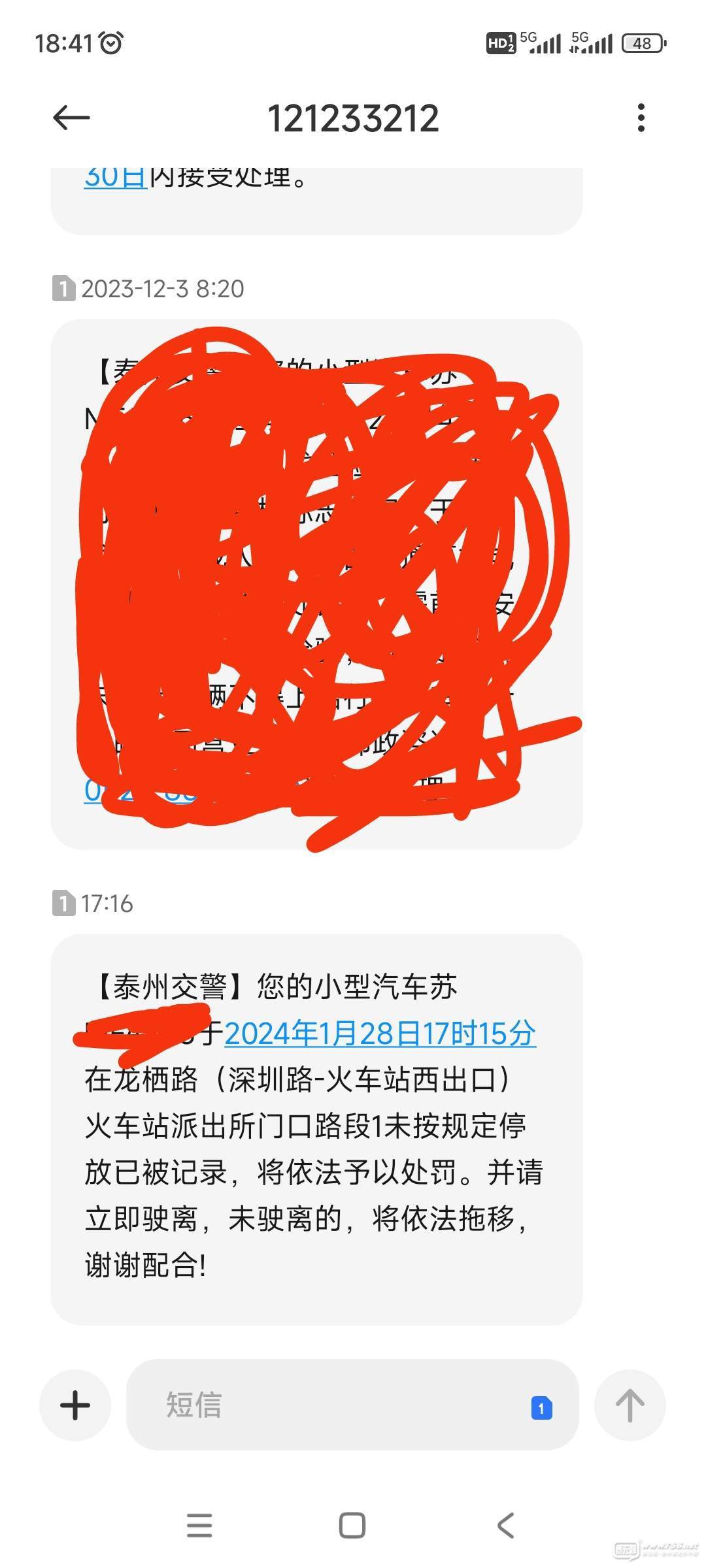The height and width of the screenshot is (1568, 706).
Task: Open the three-dot overflow menu
Action: tap(641, 118)
